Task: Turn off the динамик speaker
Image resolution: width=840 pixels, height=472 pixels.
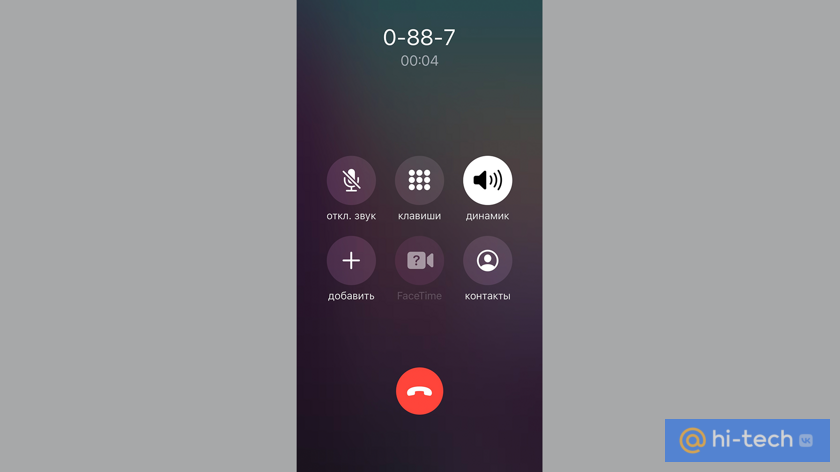Action: 487,181
